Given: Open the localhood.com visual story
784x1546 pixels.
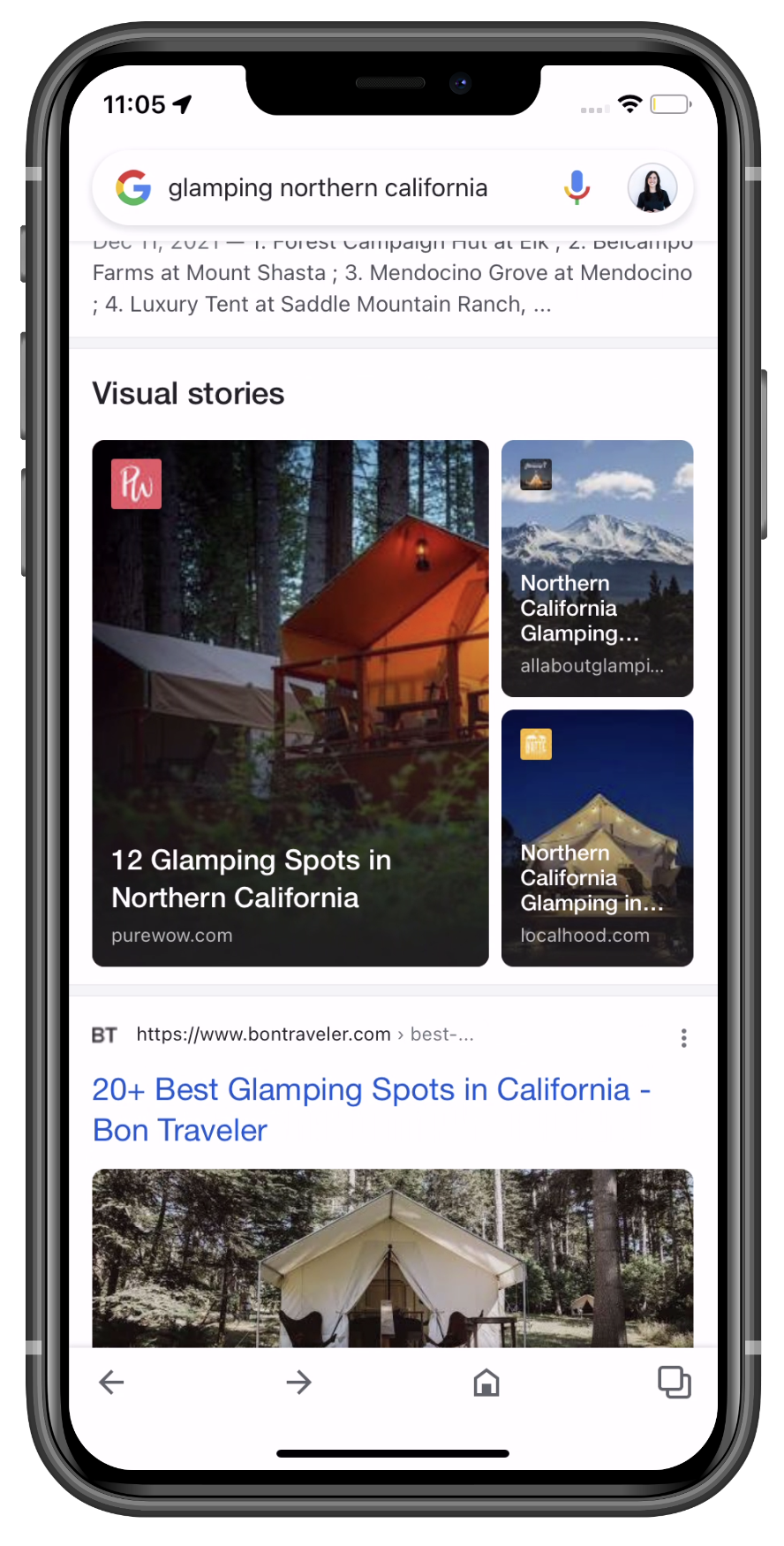Looking at the screenshot, I should [x=598, y=838].
